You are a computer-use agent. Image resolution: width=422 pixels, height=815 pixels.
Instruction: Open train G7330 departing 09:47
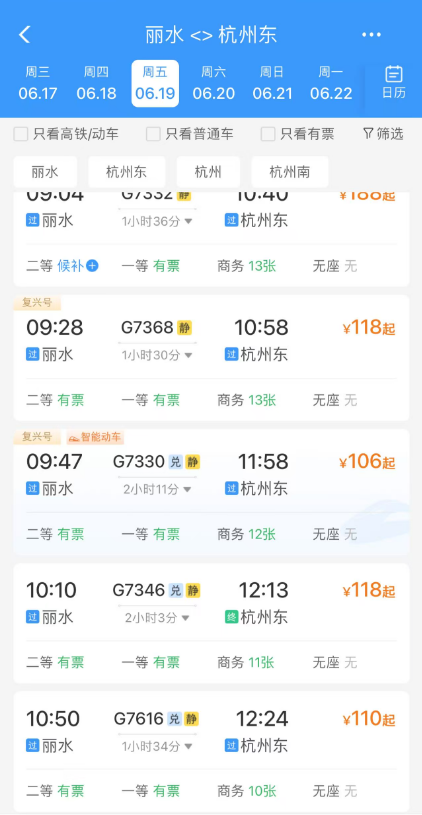coord(211,492)
